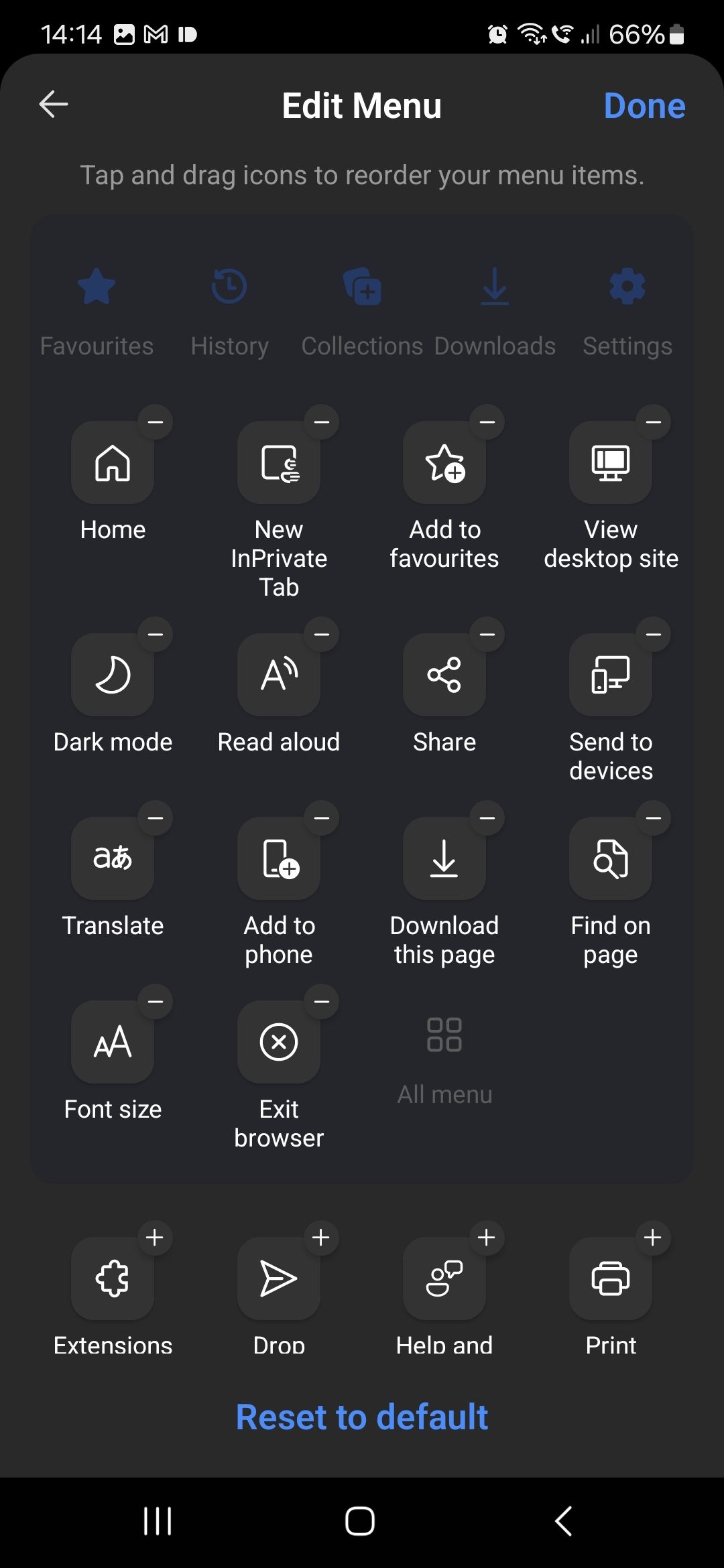The height and width of the screenshot is (1568, 724).
Task: Select the Find on page icon
Action: (x=611, y=859)
